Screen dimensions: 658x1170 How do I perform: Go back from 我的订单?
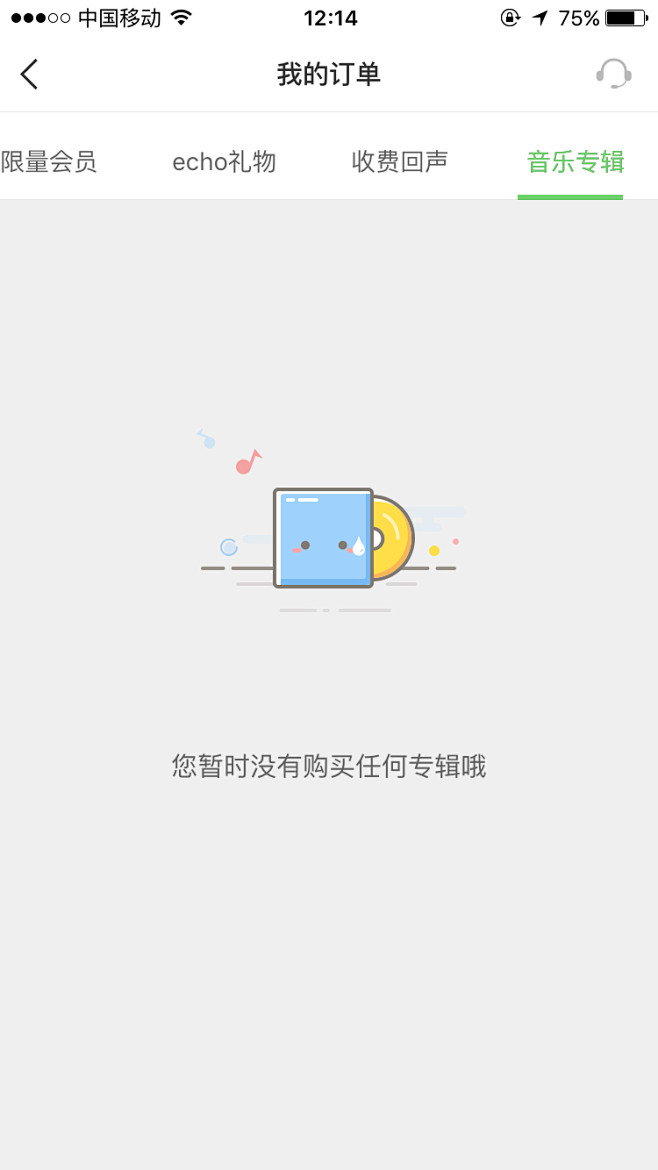point(29,75)
